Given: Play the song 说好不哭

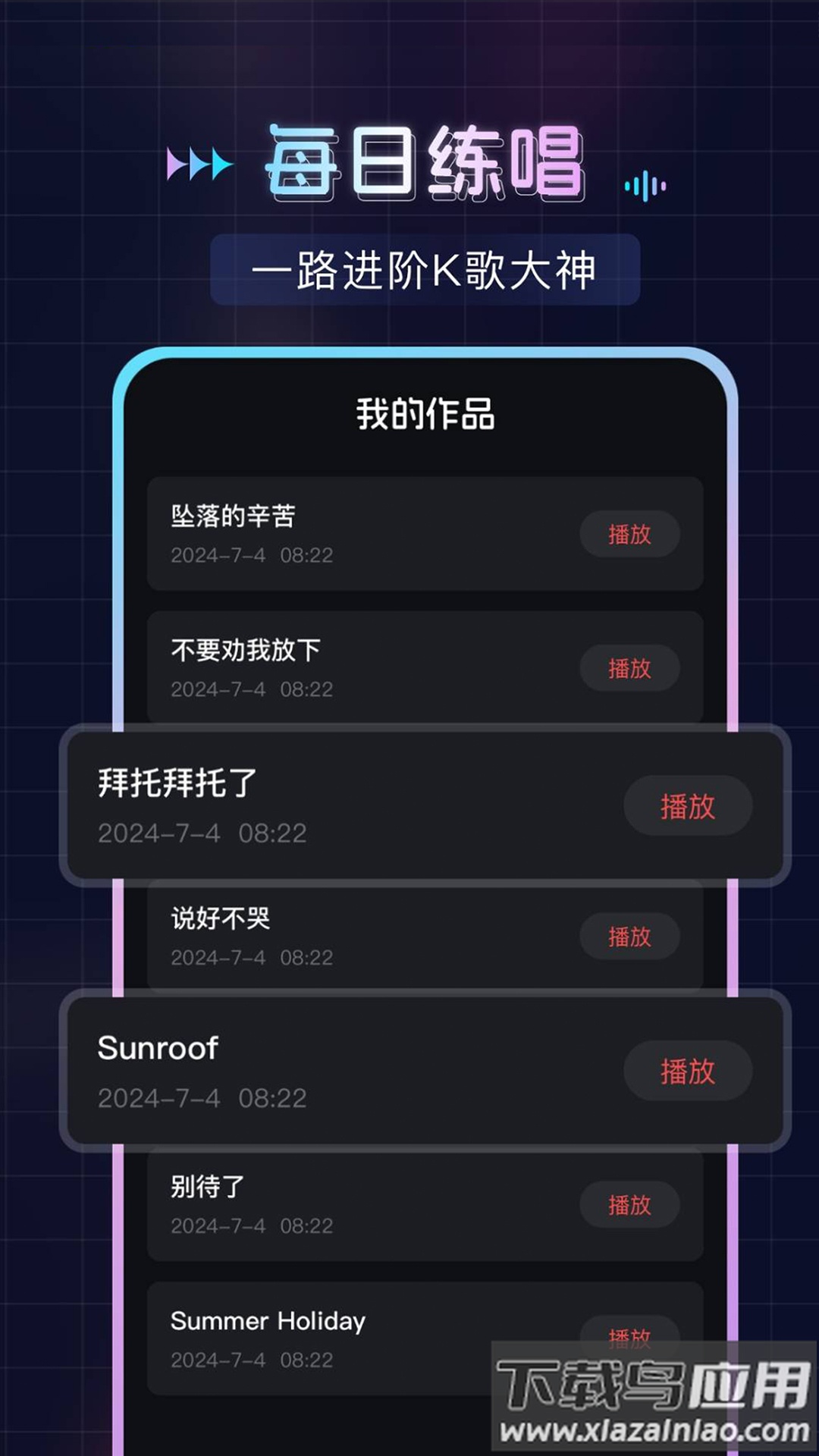Looking at the screenshot, I should 630,936.
